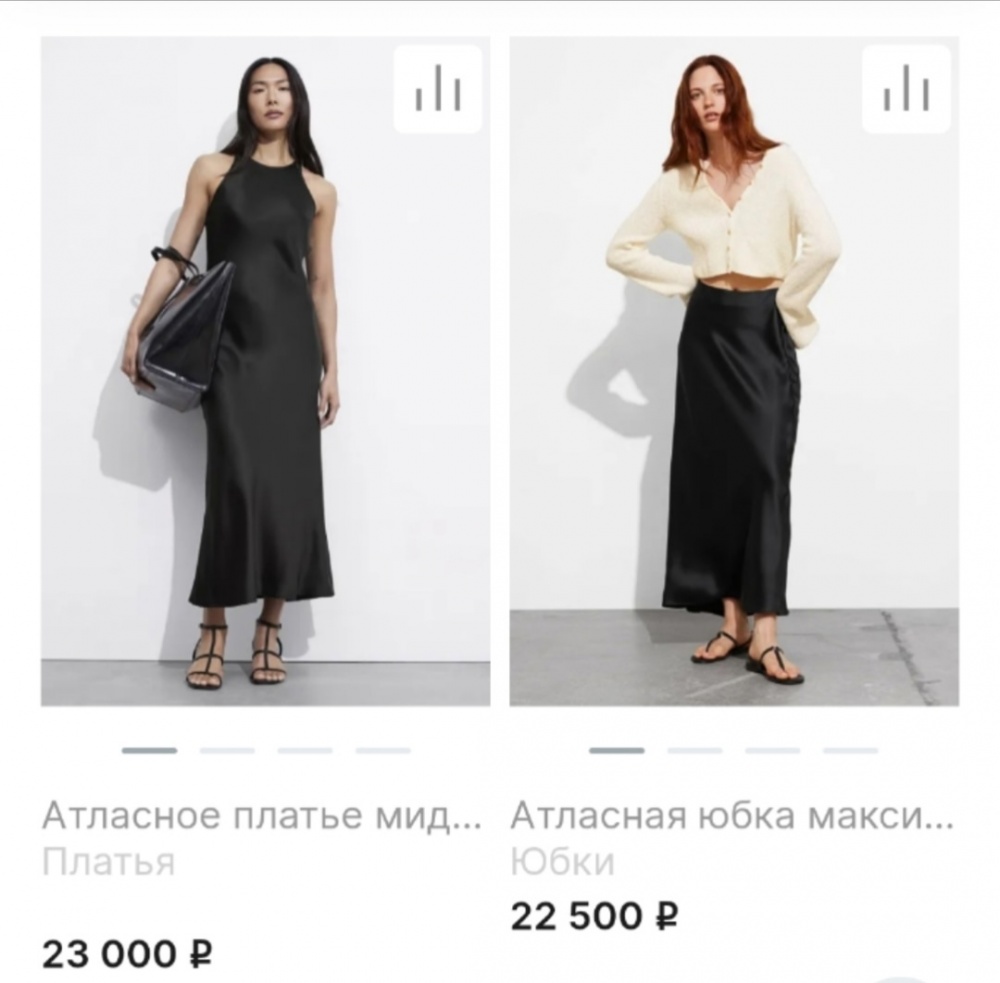Tap compare icon on the satin dress card
Viewport: 1000px width, 983px height.
[437, 89]
